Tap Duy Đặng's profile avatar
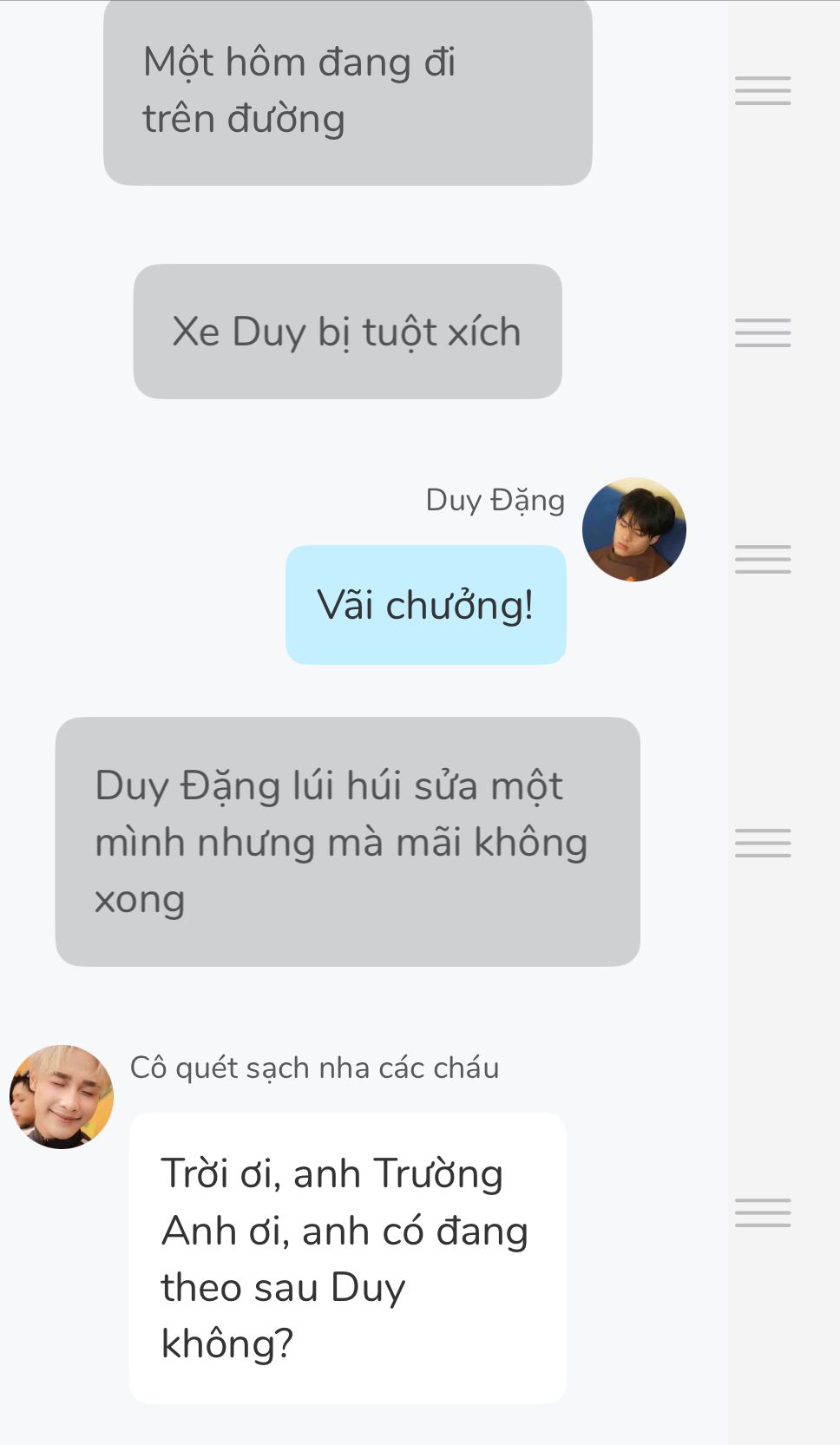This screenshot has height=1445, width=840. (633, 529)
